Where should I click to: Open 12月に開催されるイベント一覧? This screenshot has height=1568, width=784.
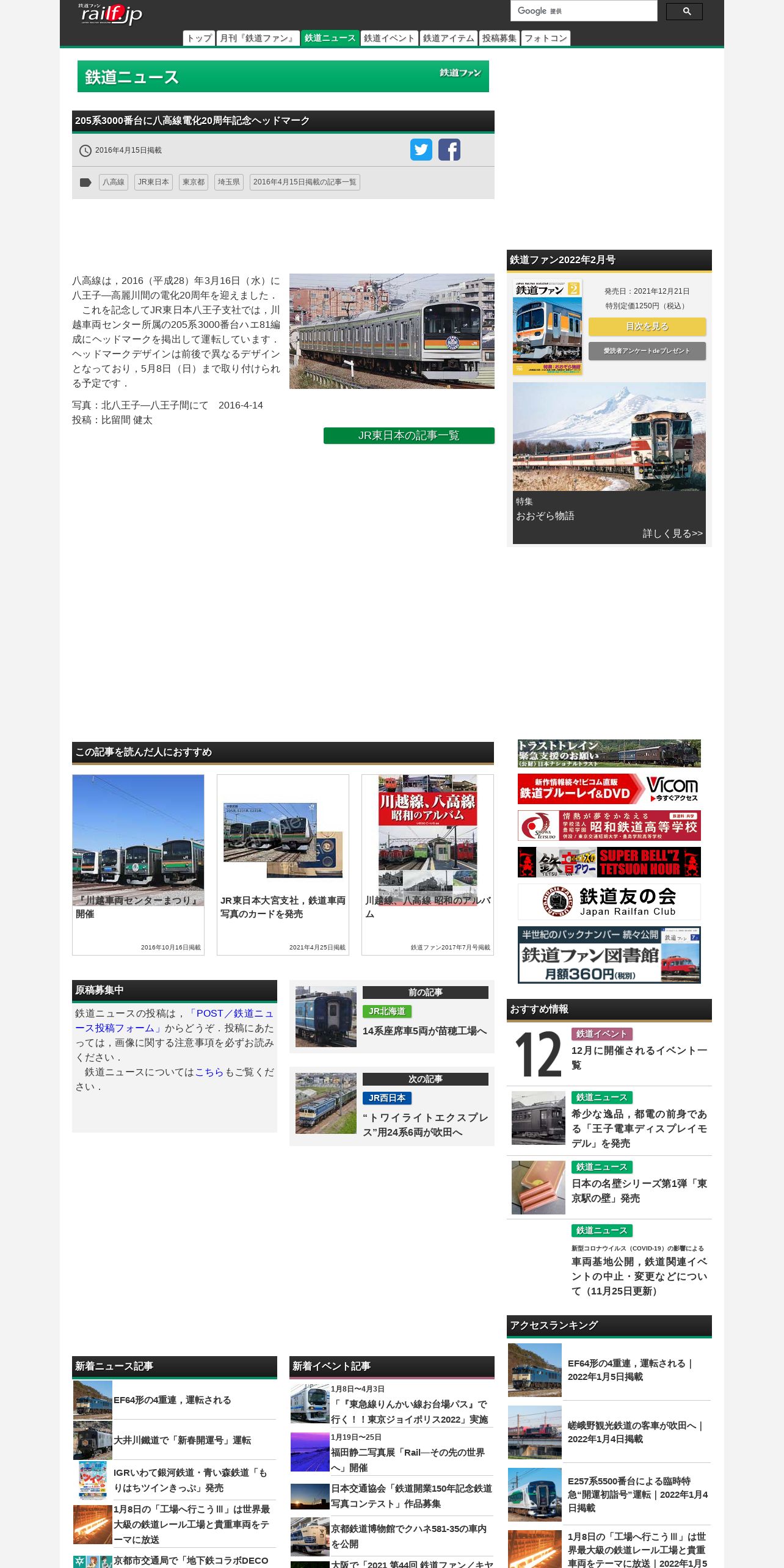click(x=639, y=1057)
